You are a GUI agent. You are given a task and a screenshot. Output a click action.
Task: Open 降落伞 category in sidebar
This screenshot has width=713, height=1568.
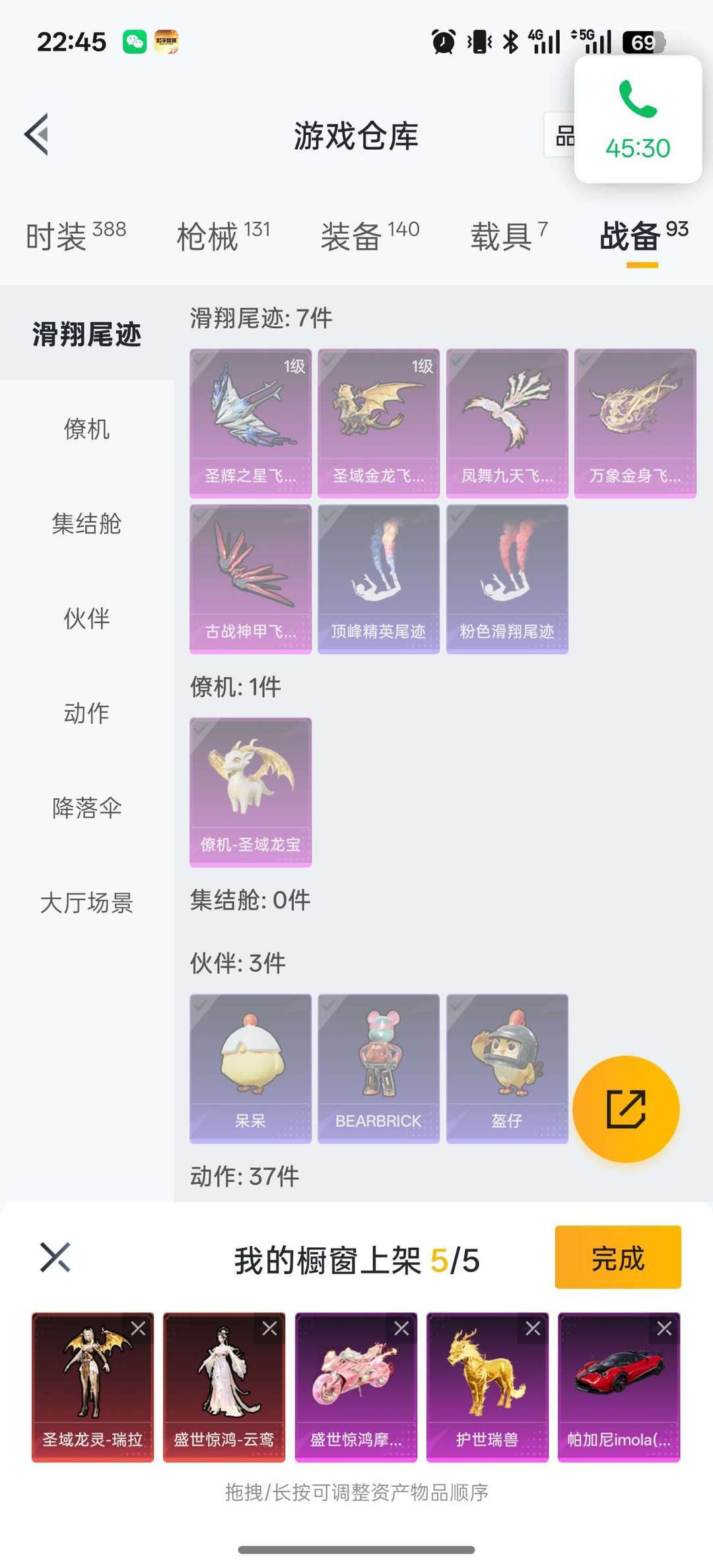click(x=86, y=808)
